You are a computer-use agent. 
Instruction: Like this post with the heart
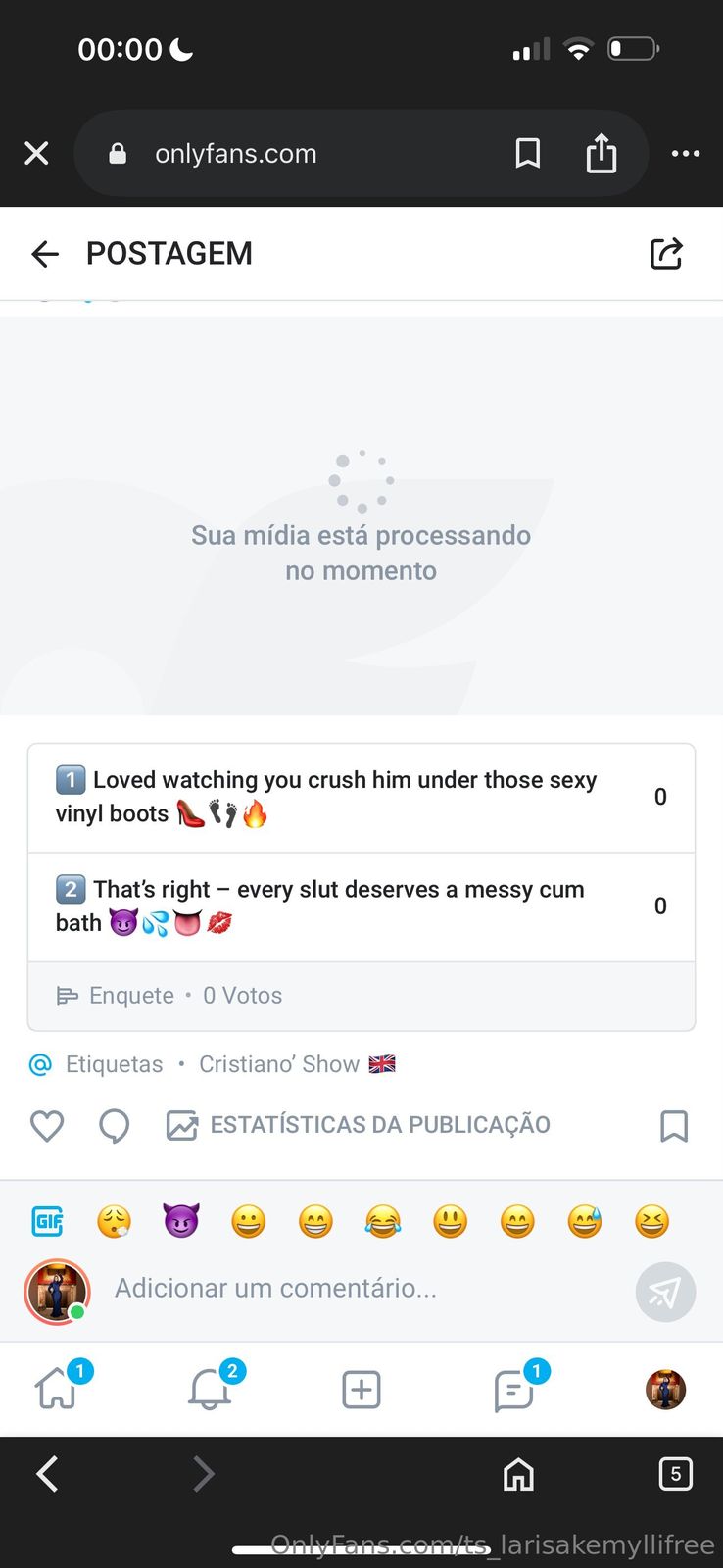click(47, 1126)
